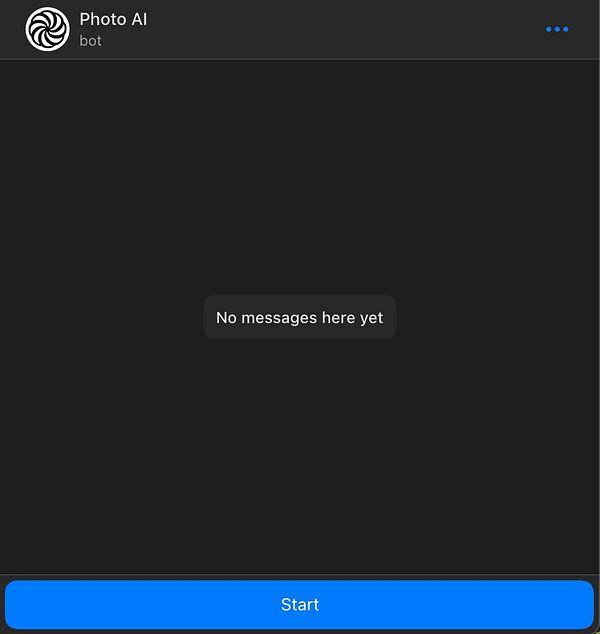Tap the Start button

tap(300, 604)
